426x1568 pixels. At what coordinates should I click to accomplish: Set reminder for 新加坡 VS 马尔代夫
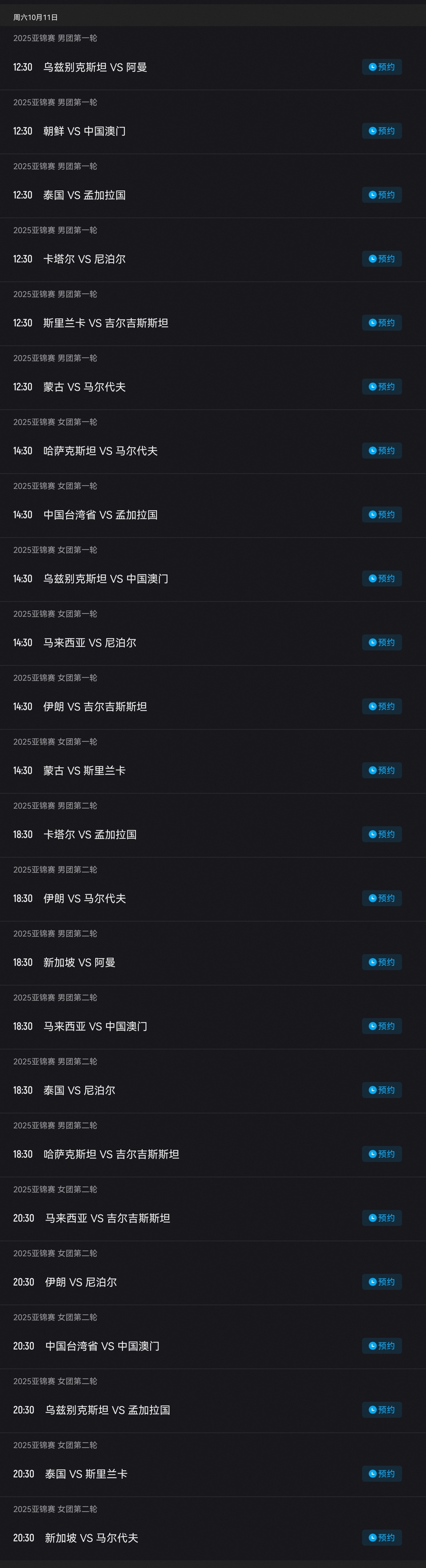[382, 1537]
